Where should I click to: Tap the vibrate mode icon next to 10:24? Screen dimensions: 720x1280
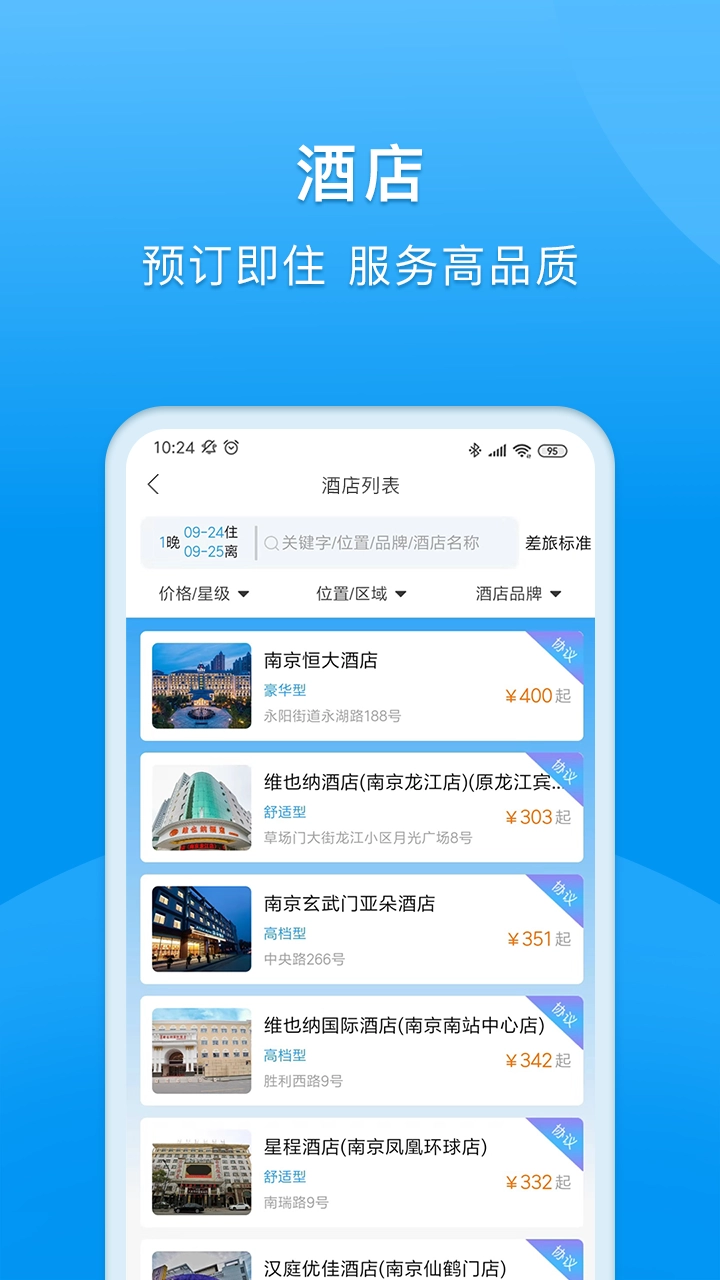(x=206, y=449)
